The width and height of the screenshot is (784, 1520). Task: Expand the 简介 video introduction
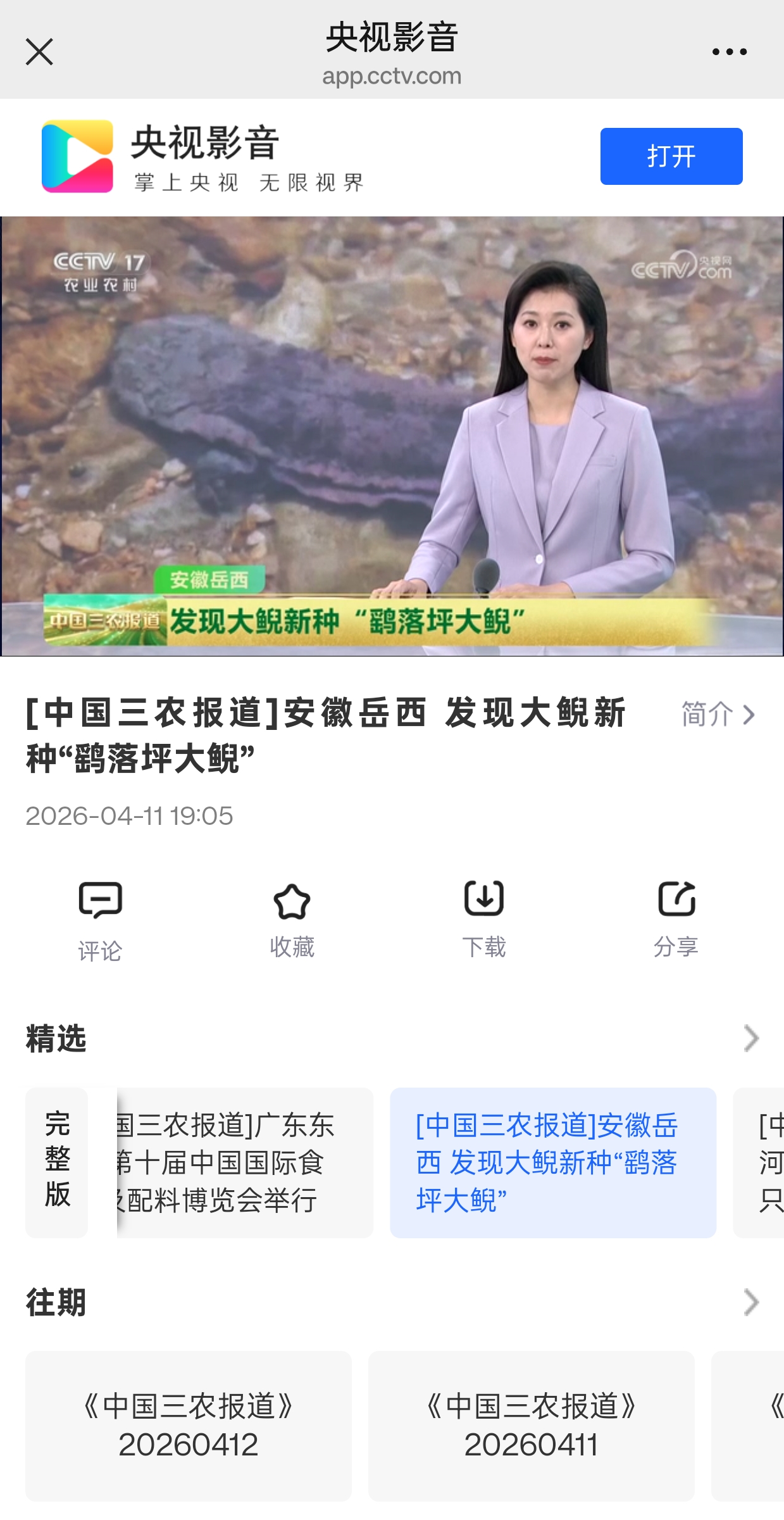click(x=718, y=715)
